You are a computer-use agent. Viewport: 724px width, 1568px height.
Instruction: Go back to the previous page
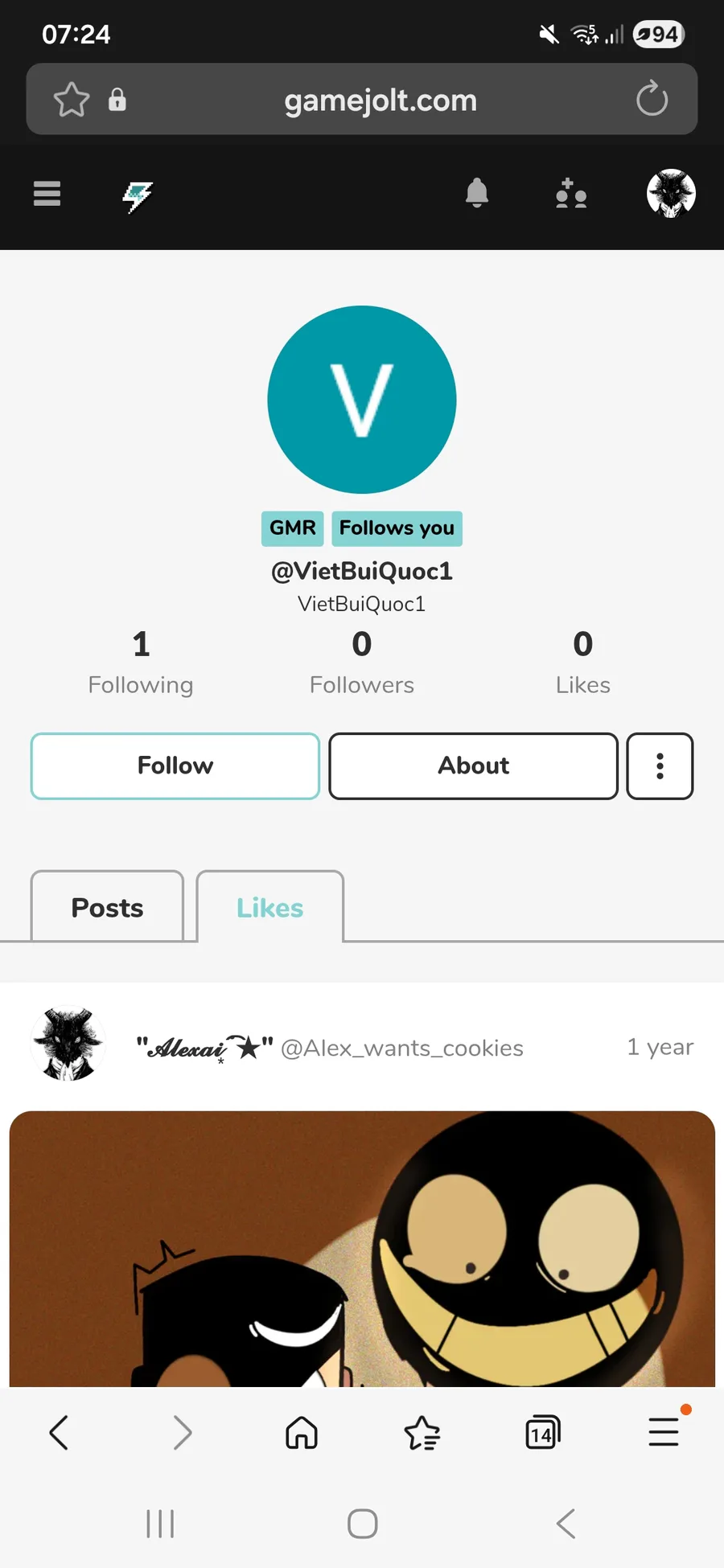(x=60, y=1433)
